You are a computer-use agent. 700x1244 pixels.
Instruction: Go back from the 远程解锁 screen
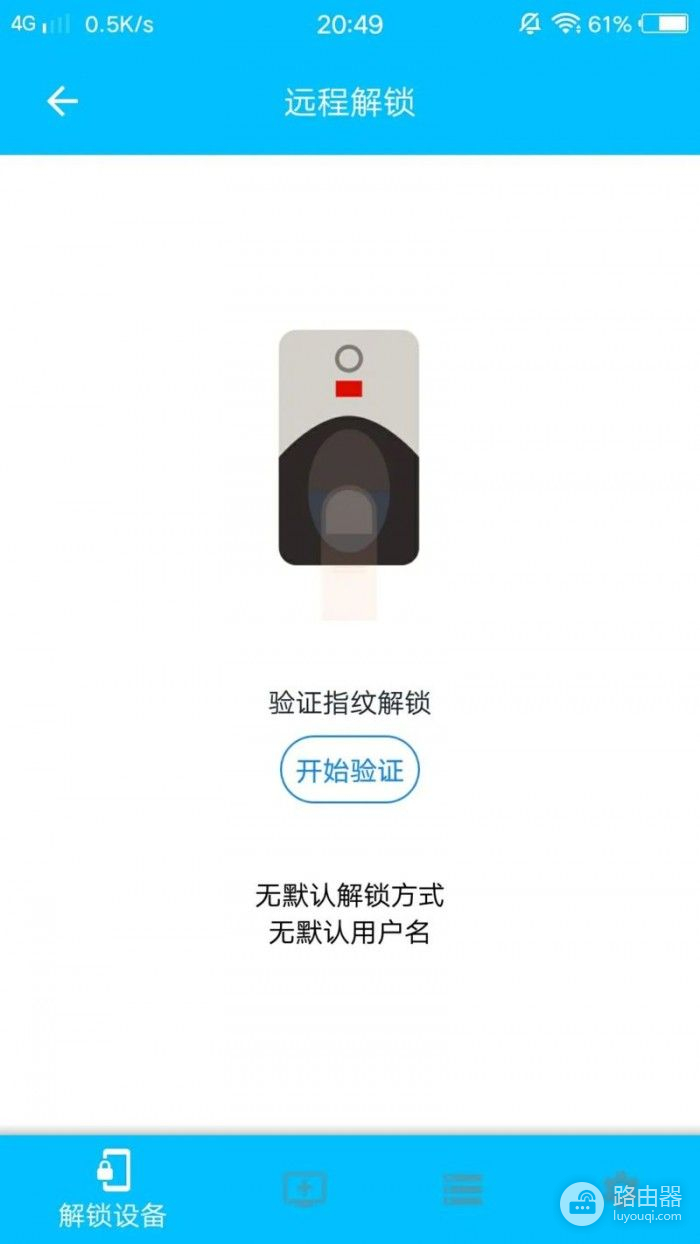point(62,101)
